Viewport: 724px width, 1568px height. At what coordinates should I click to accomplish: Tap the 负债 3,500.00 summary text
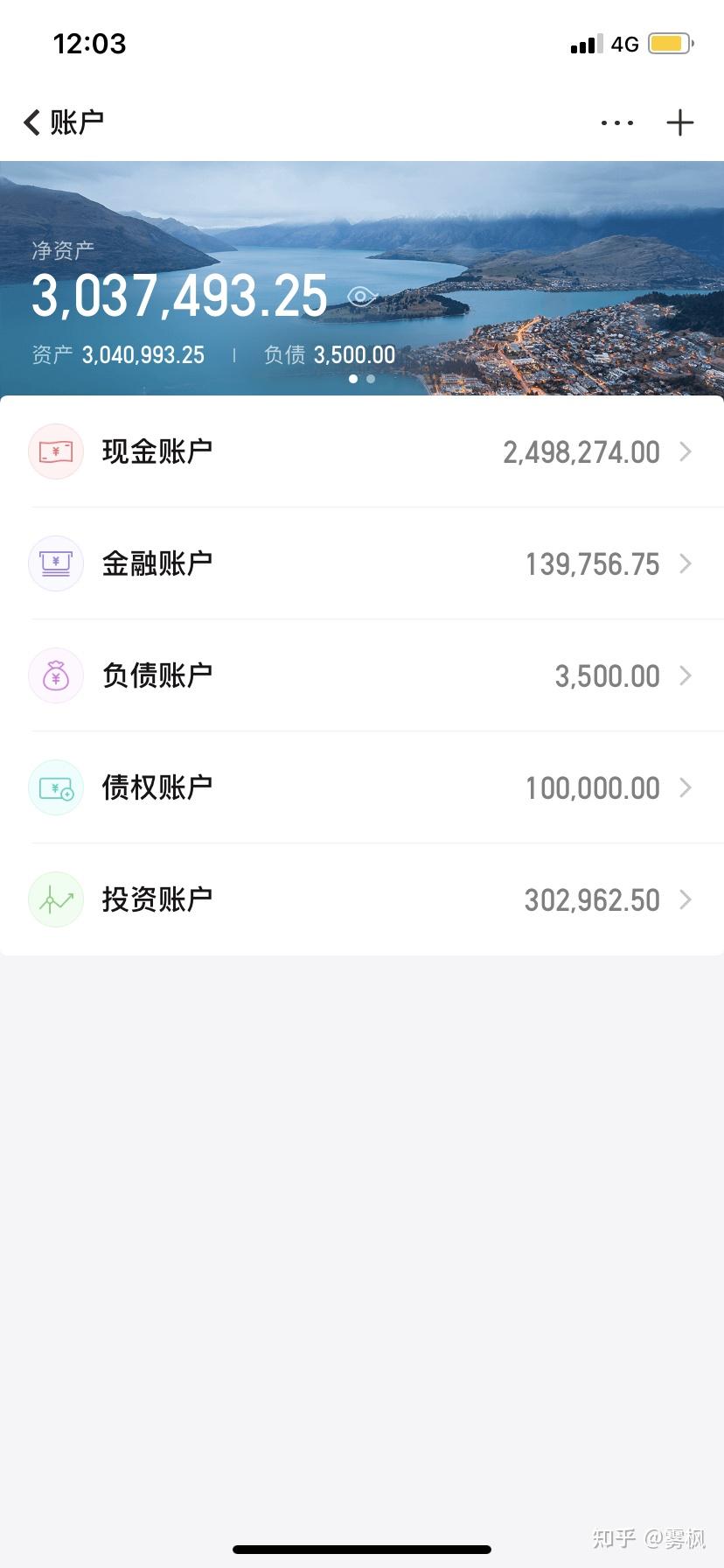pos(328,354)
